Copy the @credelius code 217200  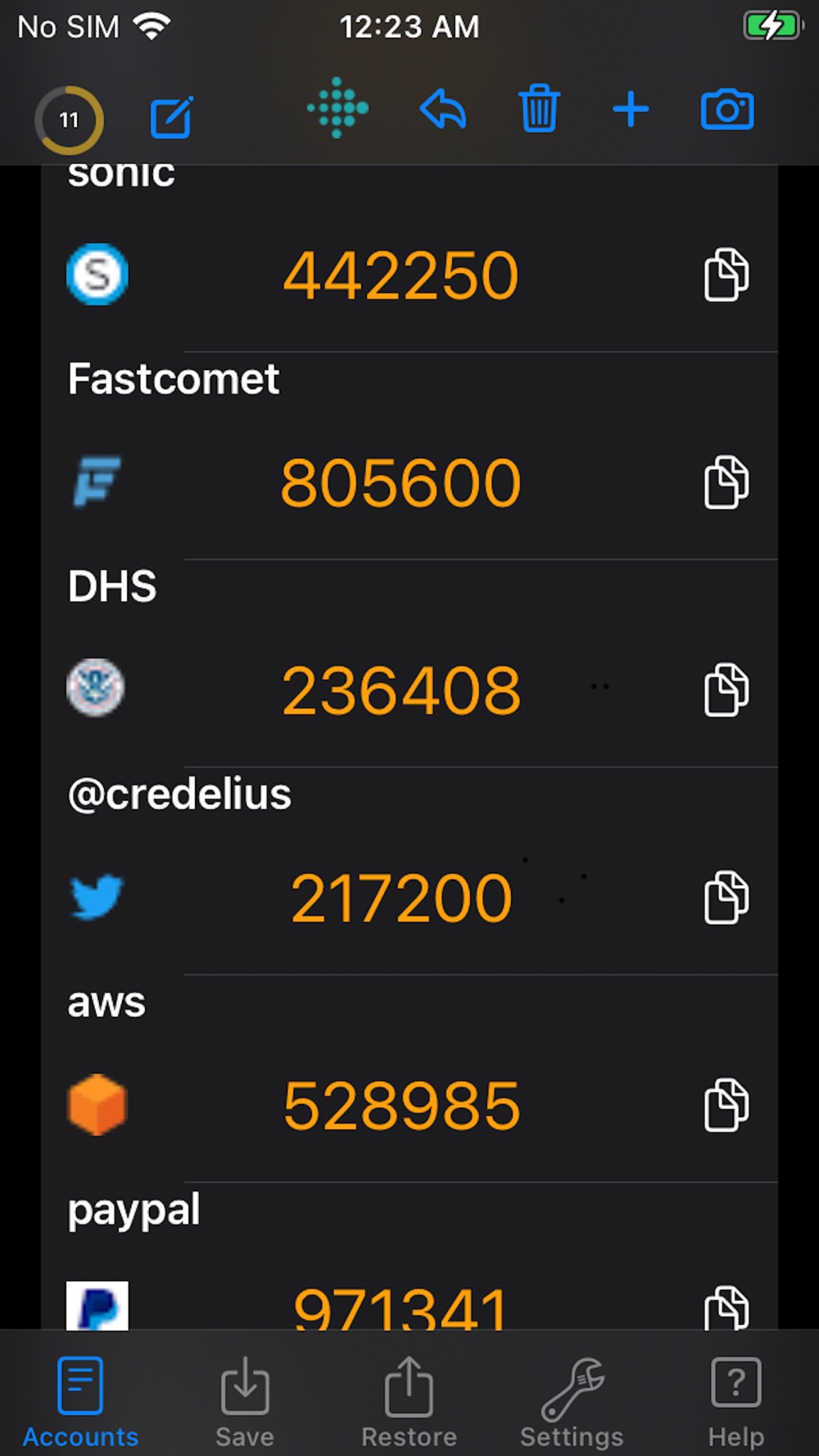[x=726, y=897]
